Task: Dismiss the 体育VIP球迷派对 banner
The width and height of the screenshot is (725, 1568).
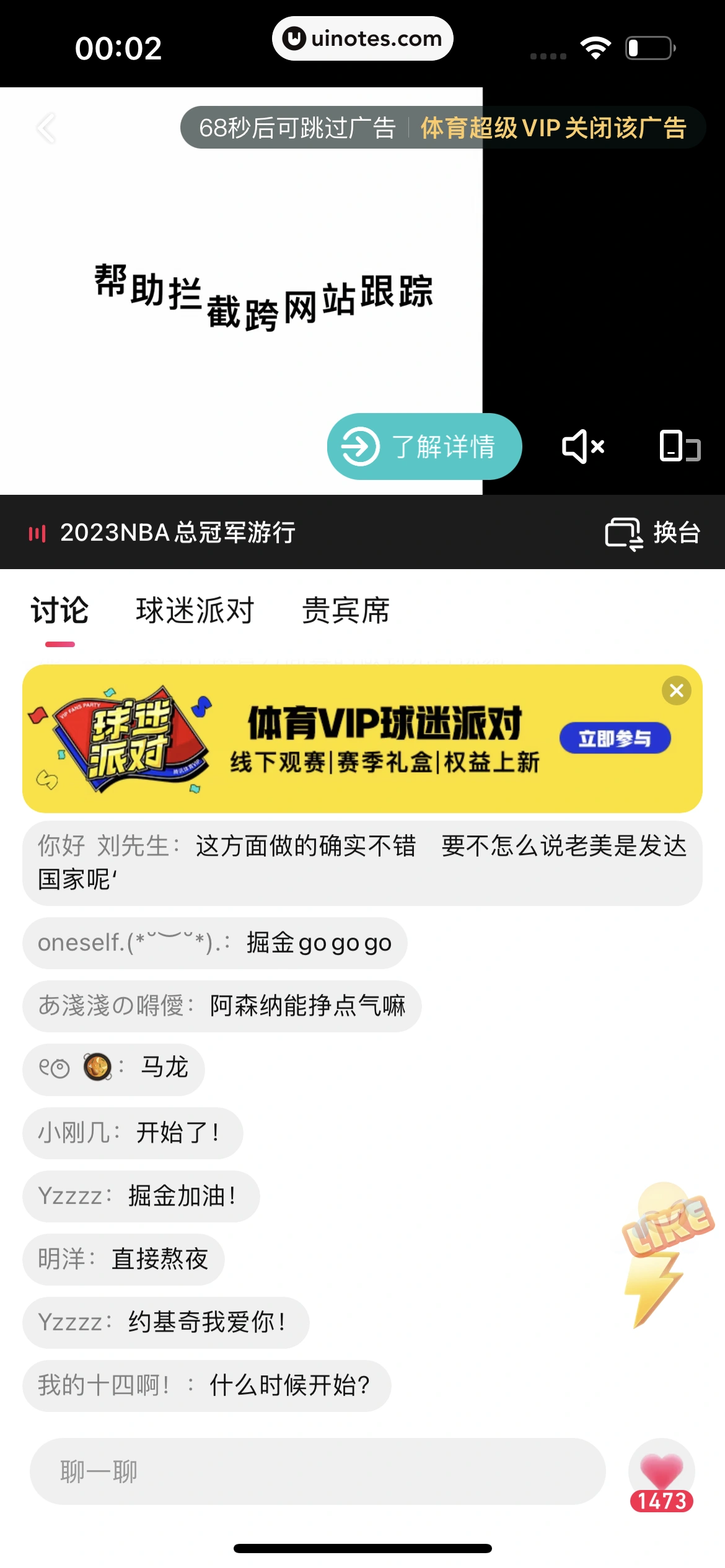Action: point(677,690)
